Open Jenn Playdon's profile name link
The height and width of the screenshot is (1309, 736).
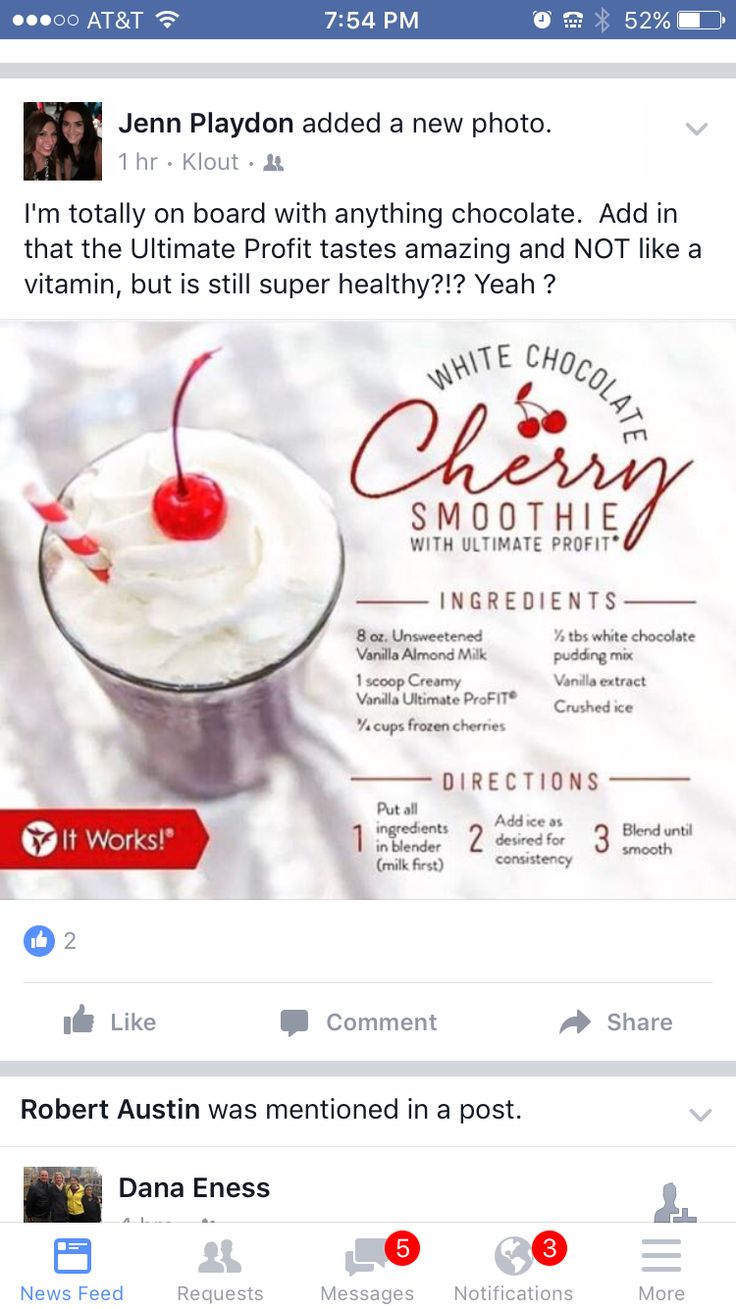tap(206, 123)
